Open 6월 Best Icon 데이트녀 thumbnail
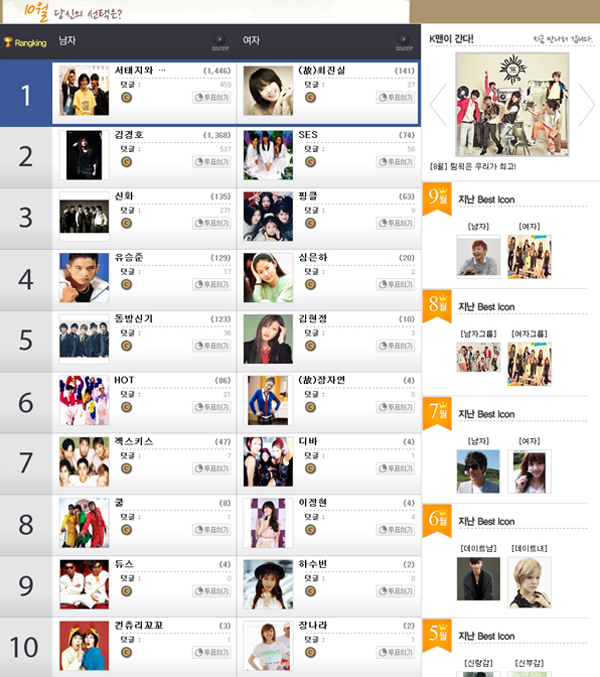 529,578
